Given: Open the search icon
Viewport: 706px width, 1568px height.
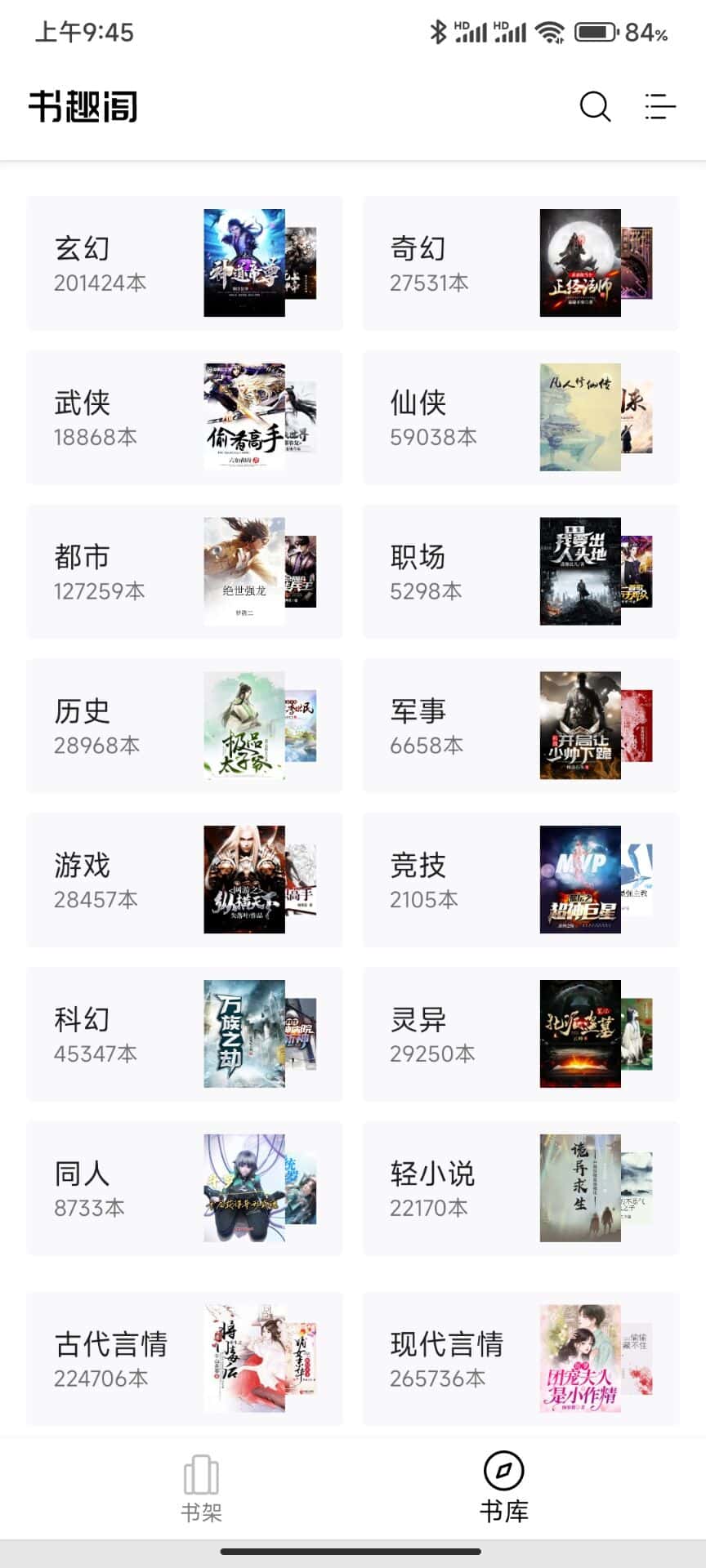Looking at the screenshot, I should tap(595, 106).
